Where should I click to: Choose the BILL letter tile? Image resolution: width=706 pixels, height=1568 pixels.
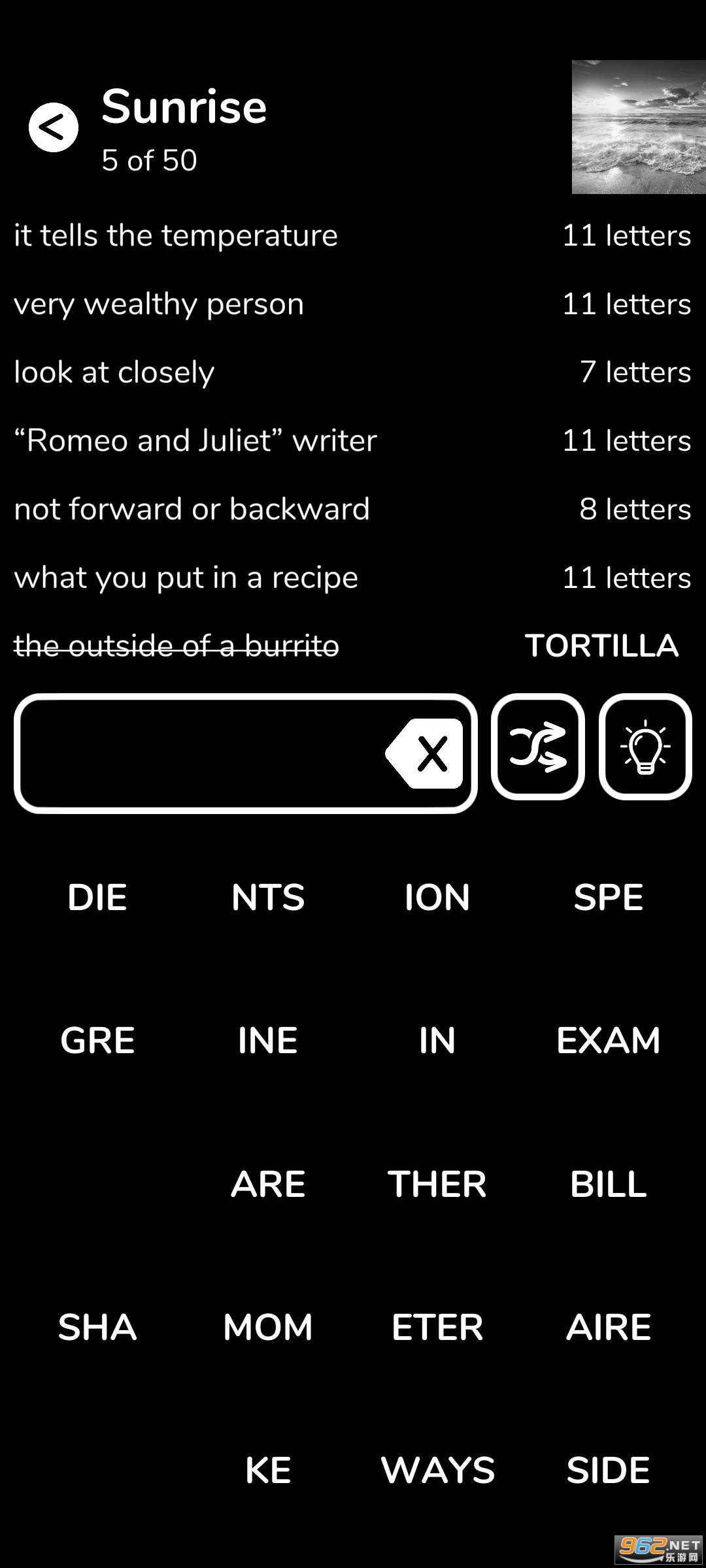tap(608, 1184)
